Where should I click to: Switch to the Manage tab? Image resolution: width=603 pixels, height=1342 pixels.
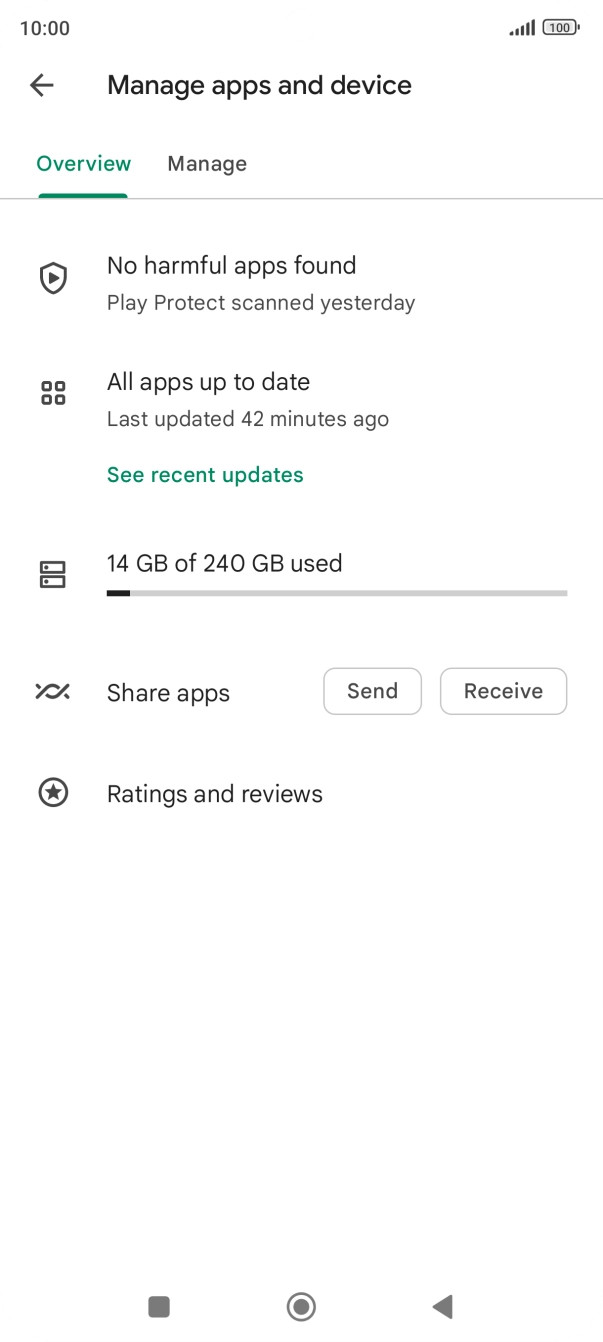coord(207,164)
